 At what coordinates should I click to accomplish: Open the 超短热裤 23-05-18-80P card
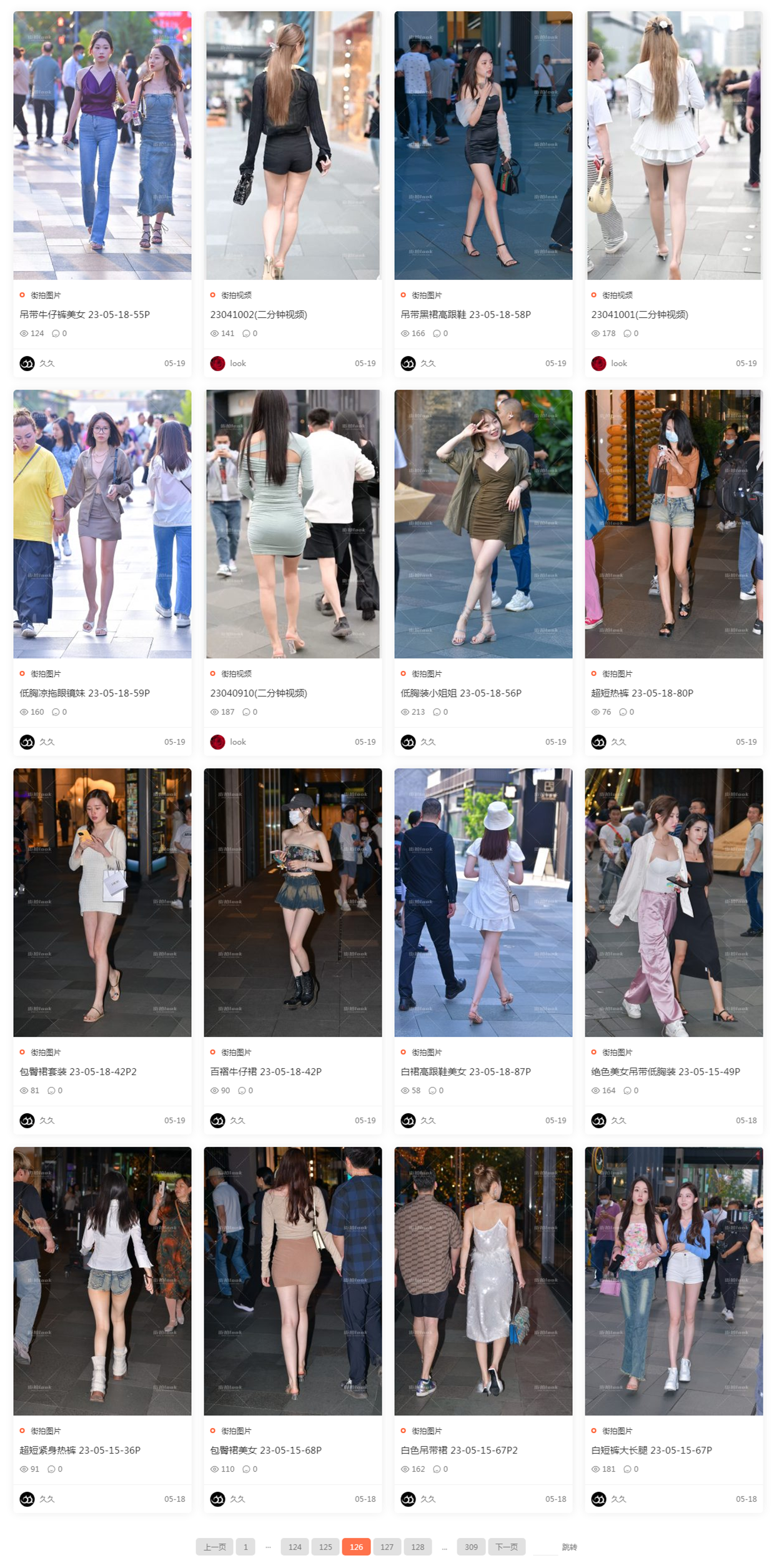pyautogui.click(x=642, y=693)
